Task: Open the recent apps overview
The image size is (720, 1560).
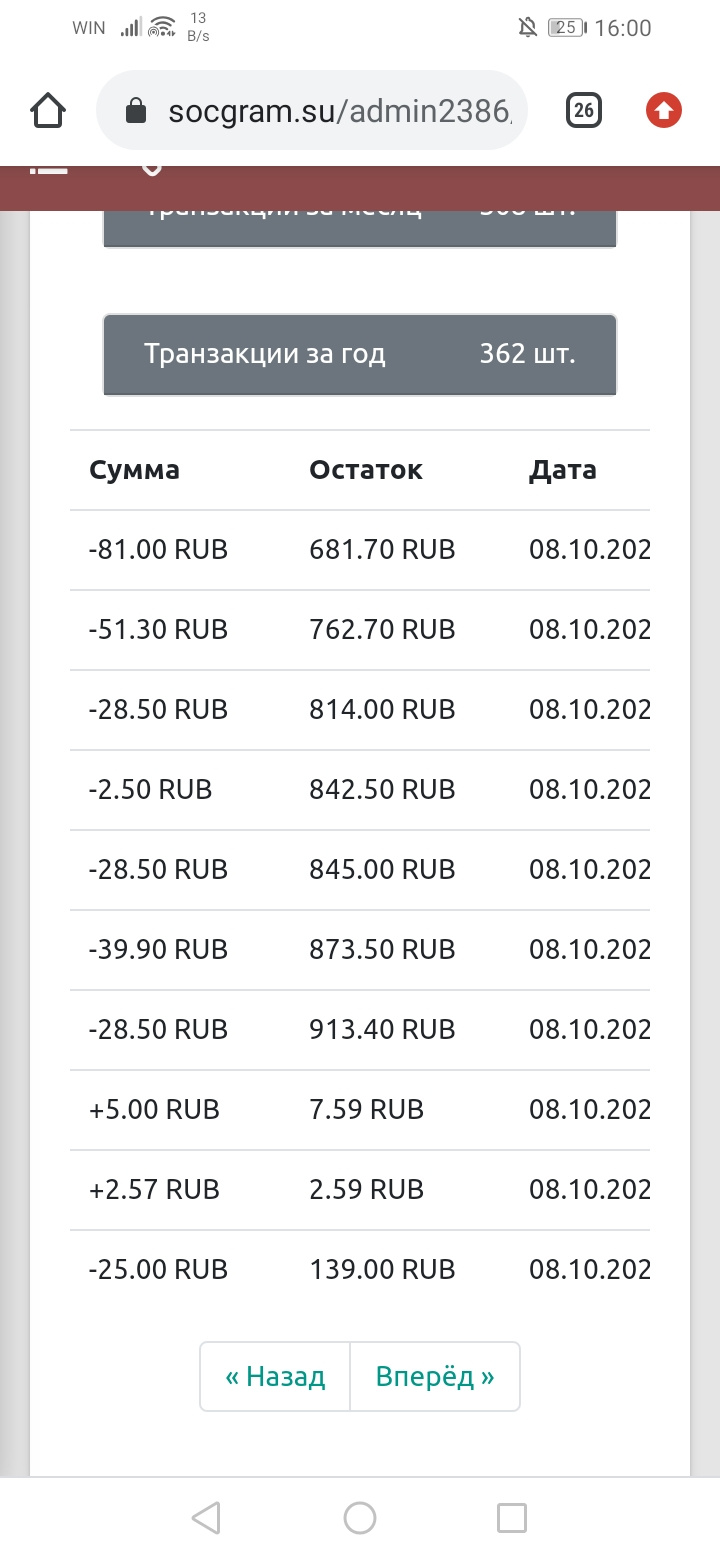Action: (512, 1518)
